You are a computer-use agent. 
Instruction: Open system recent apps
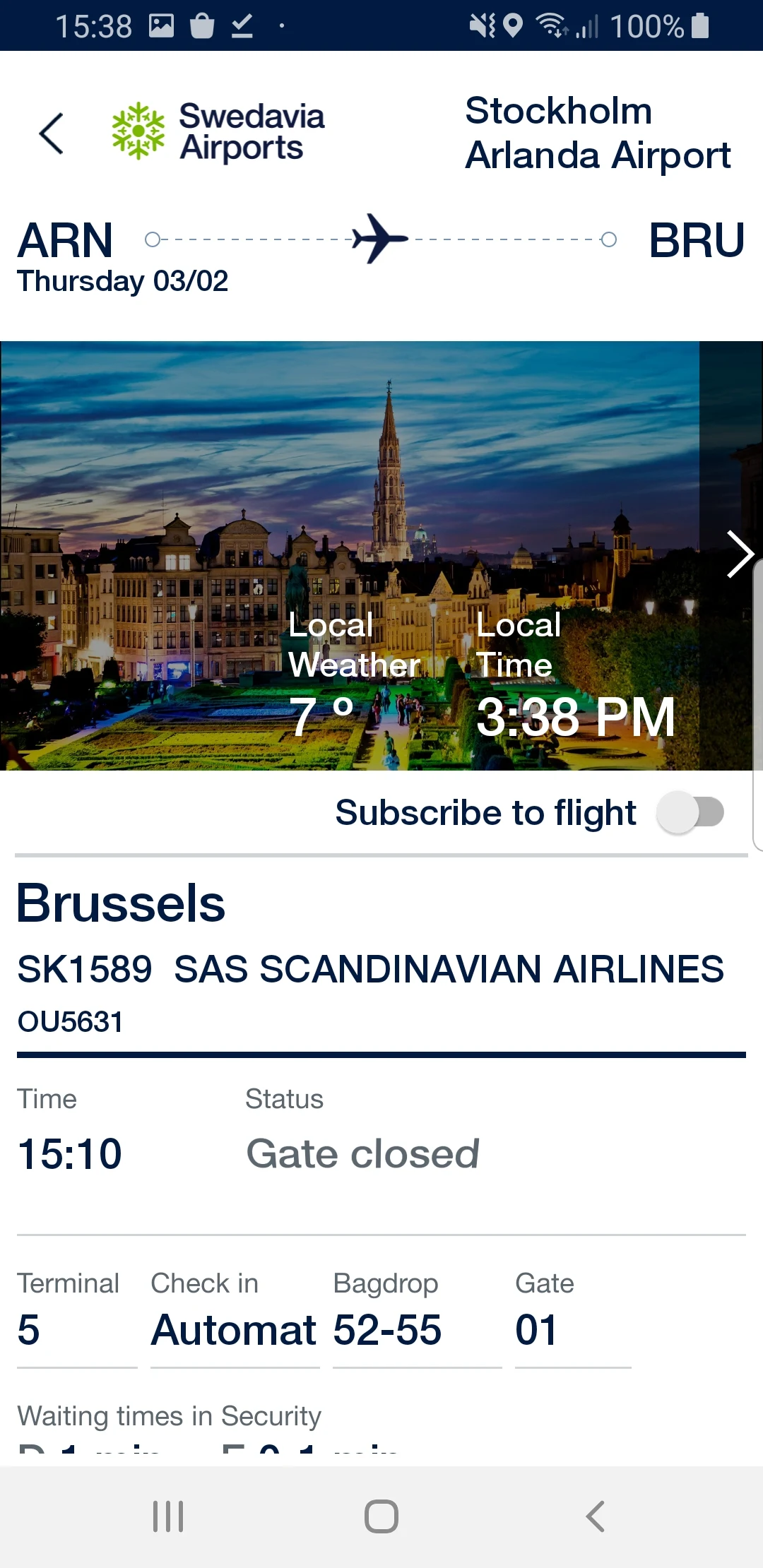coord(168,1516)
